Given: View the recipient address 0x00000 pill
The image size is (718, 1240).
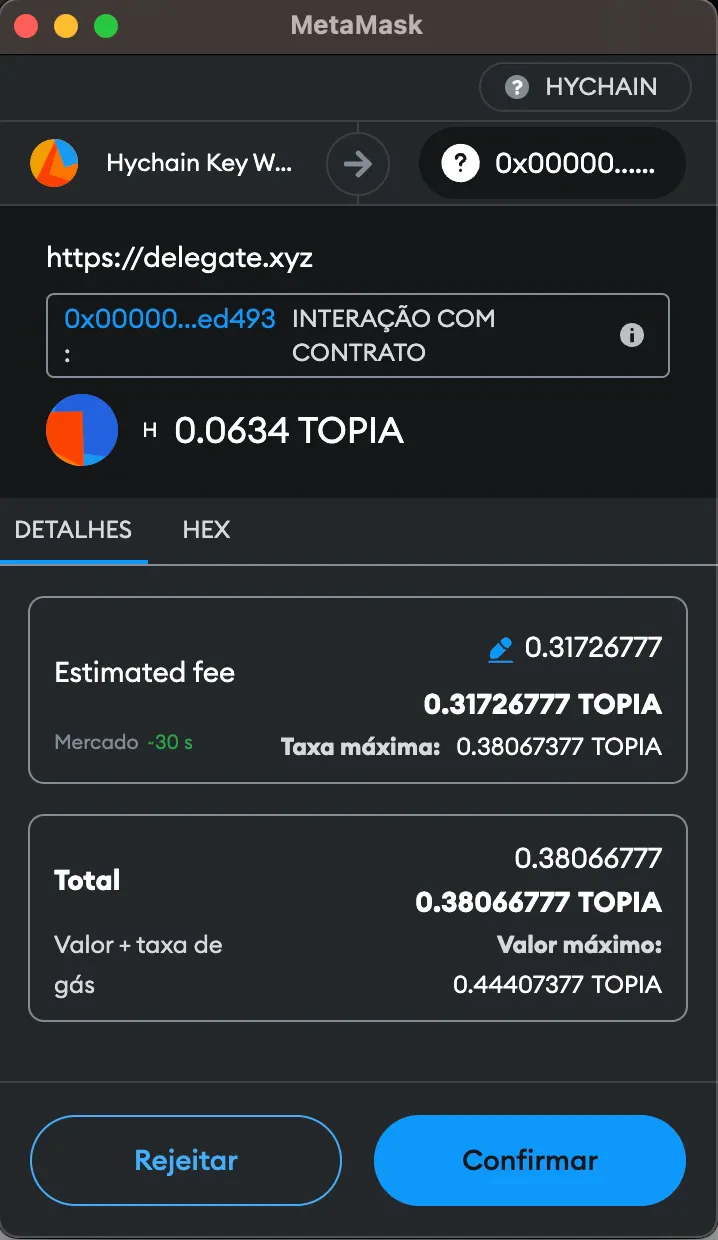Looking at the screenshot, I should tap(552, 163).
